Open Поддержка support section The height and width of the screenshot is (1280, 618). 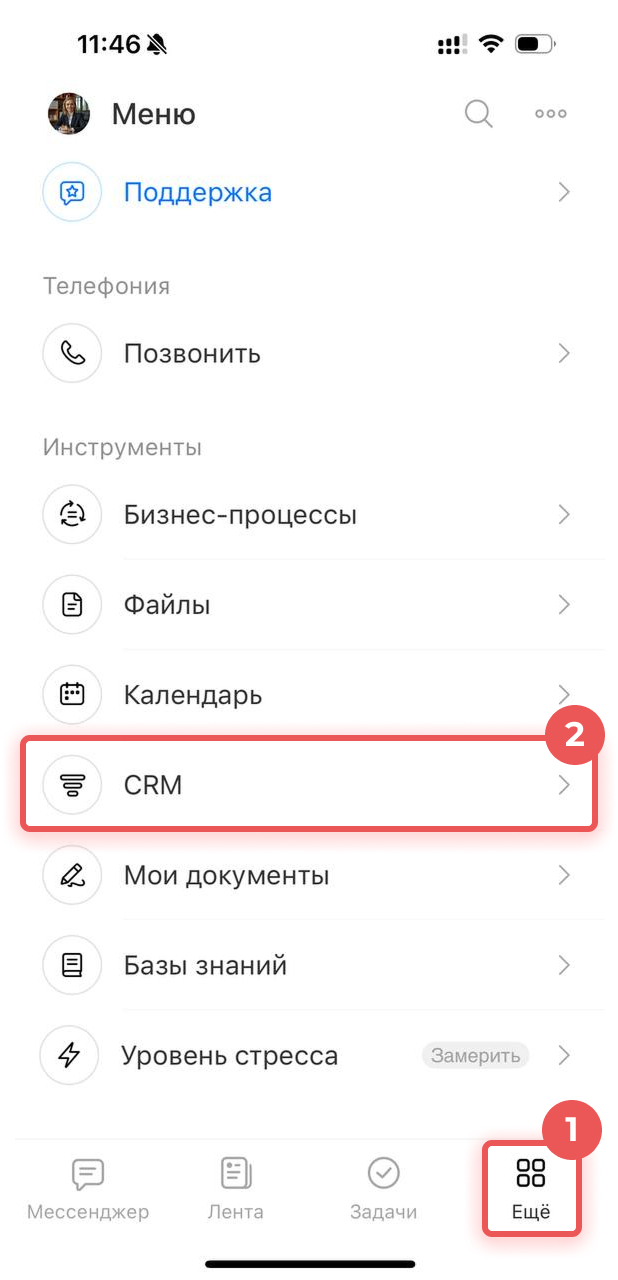pyautogui.click(x=309, y=192)
